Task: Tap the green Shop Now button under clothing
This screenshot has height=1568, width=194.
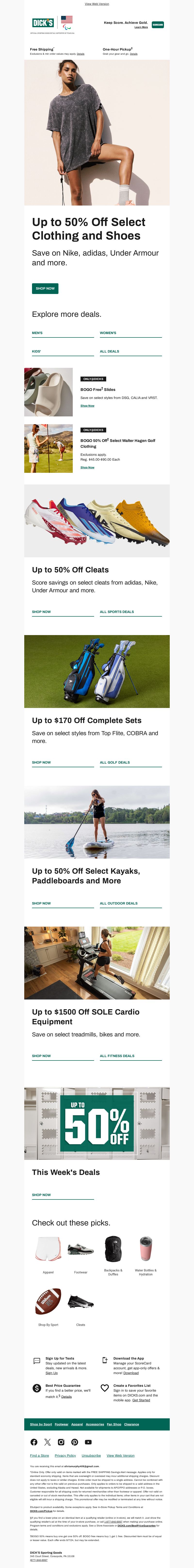Action: tap(45, 289)
